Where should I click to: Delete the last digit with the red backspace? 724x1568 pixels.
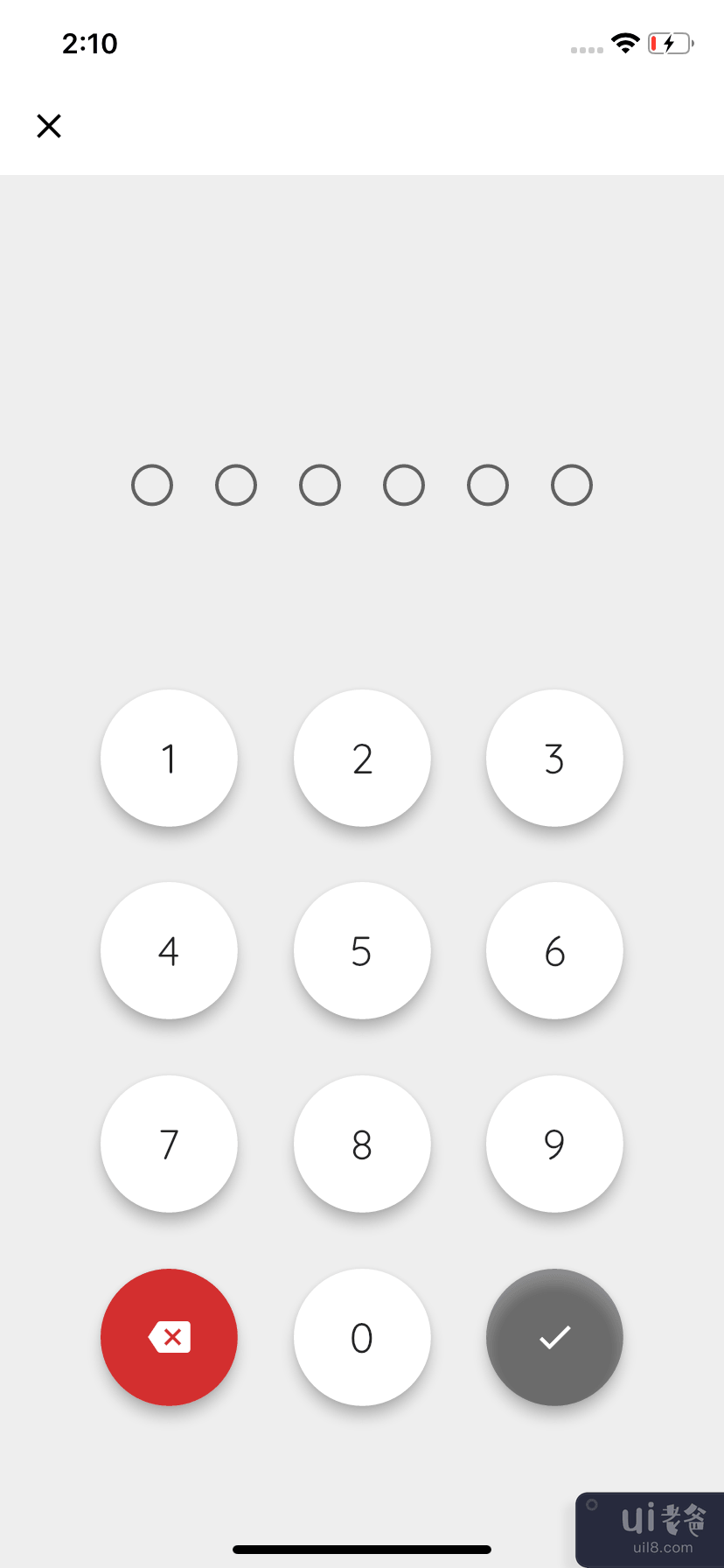click(x=169, y=1337)
